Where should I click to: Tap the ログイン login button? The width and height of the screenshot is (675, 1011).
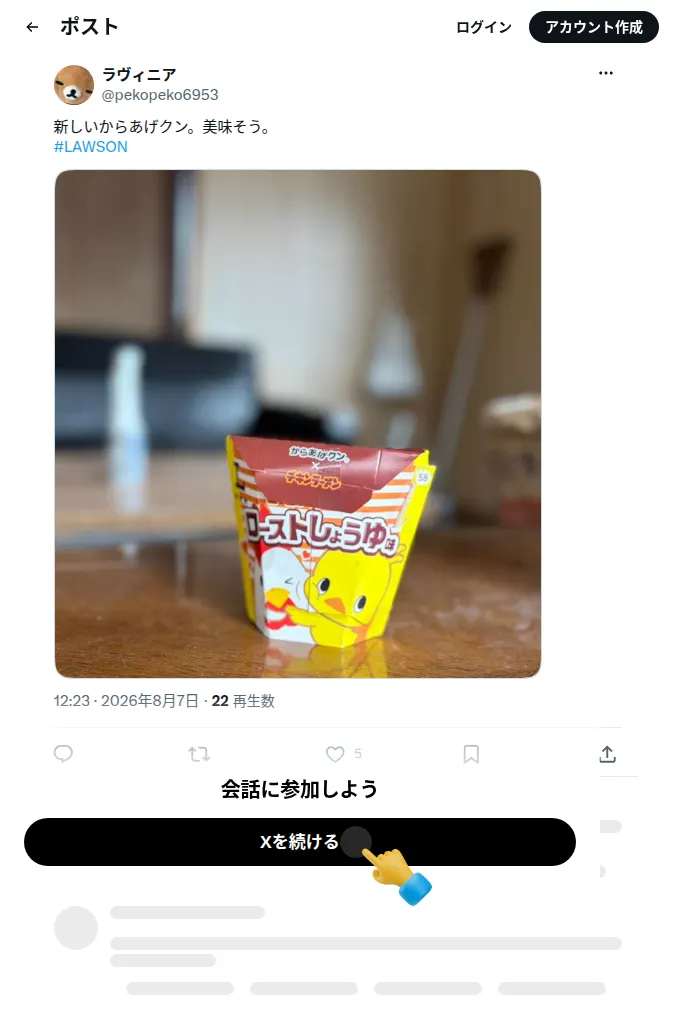[484, 27]
